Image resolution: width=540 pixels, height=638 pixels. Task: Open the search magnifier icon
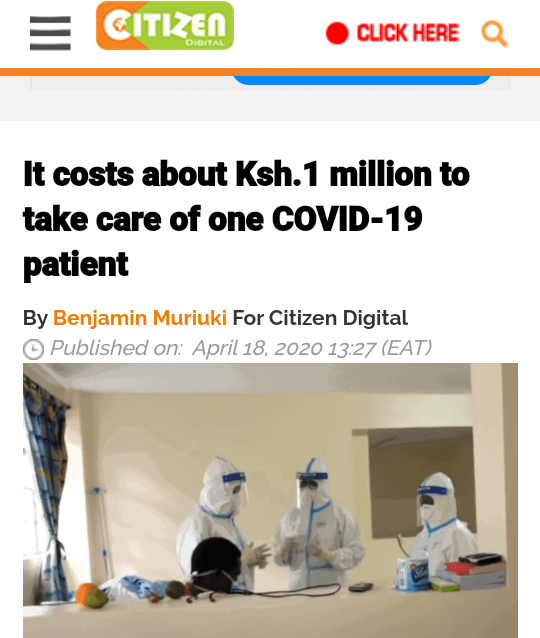494,33
